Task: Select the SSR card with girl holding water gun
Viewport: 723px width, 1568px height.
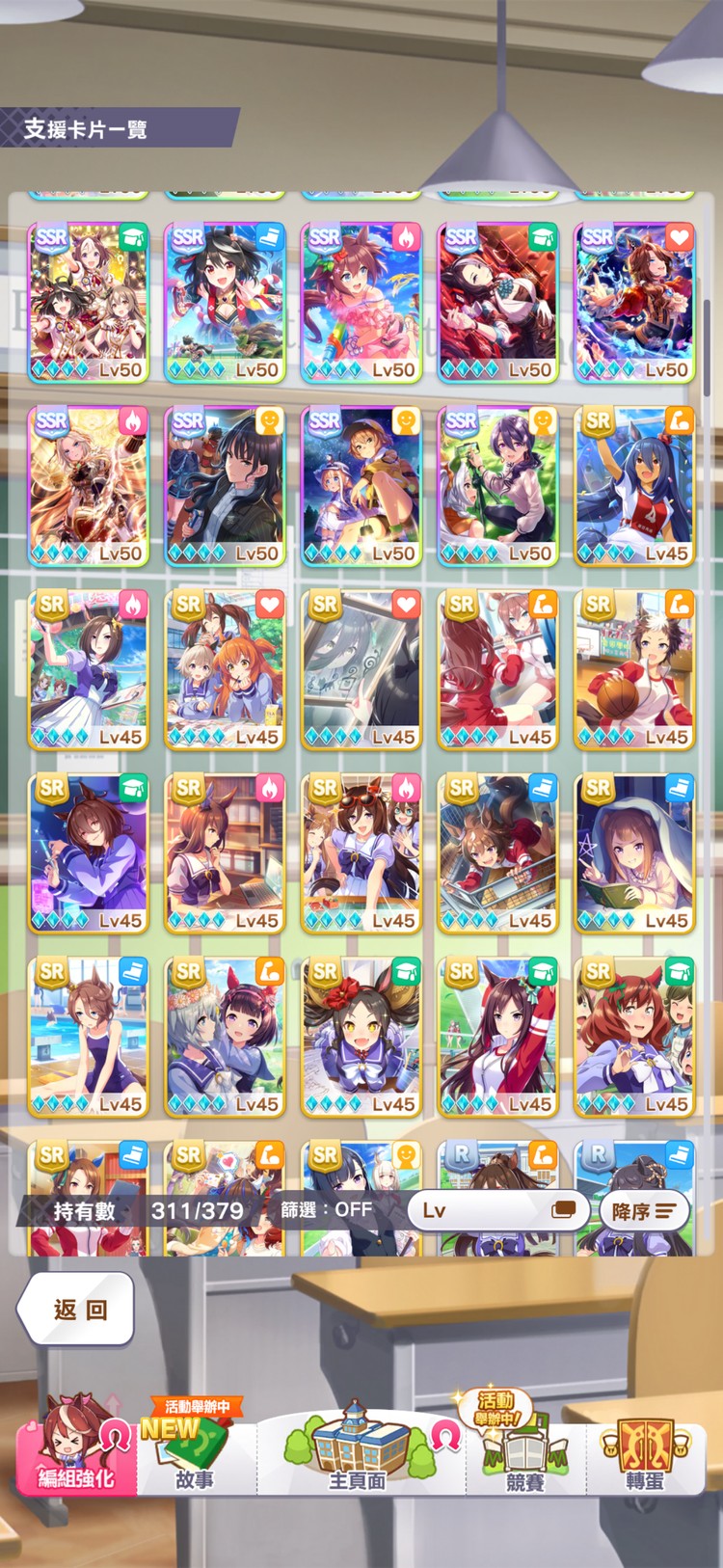Action: pyautogui.click(x=361, y=303)
